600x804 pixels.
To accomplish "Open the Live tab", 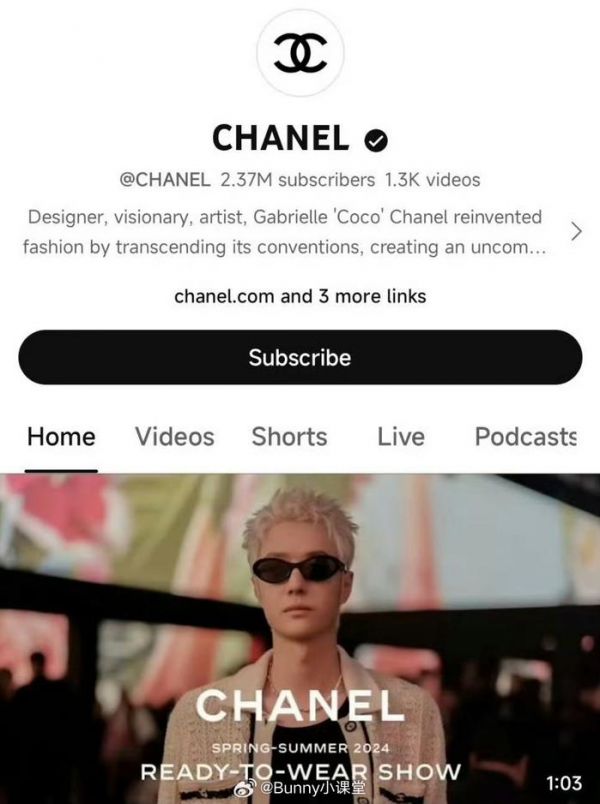I will point(400,437).
